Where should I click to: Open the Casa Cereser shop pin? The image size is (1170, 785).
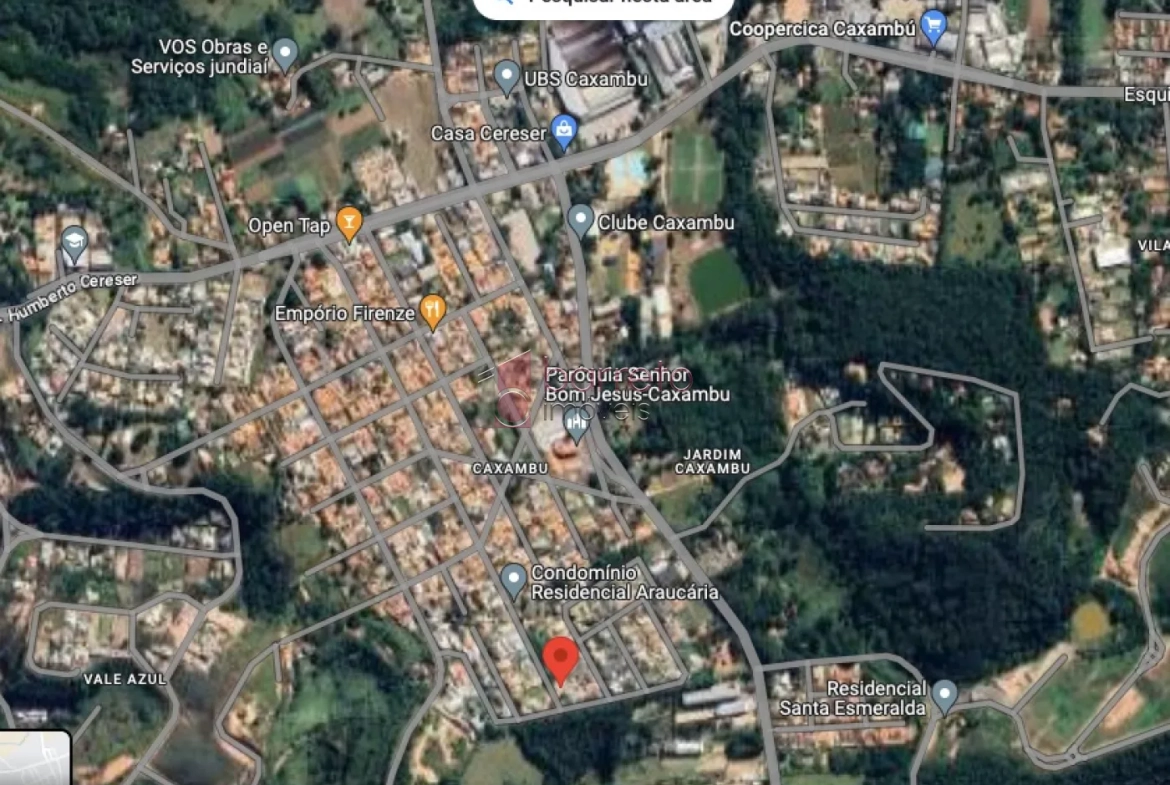click(564, 130)
